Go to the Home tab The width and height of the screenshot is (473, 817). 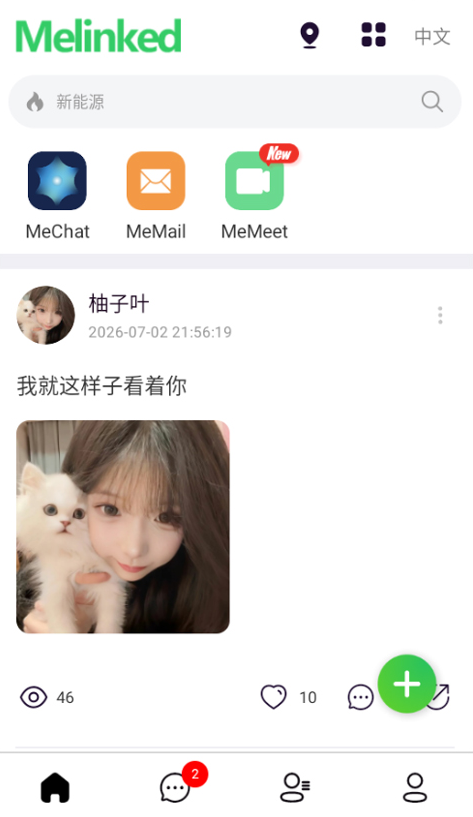tap(55, 787)
